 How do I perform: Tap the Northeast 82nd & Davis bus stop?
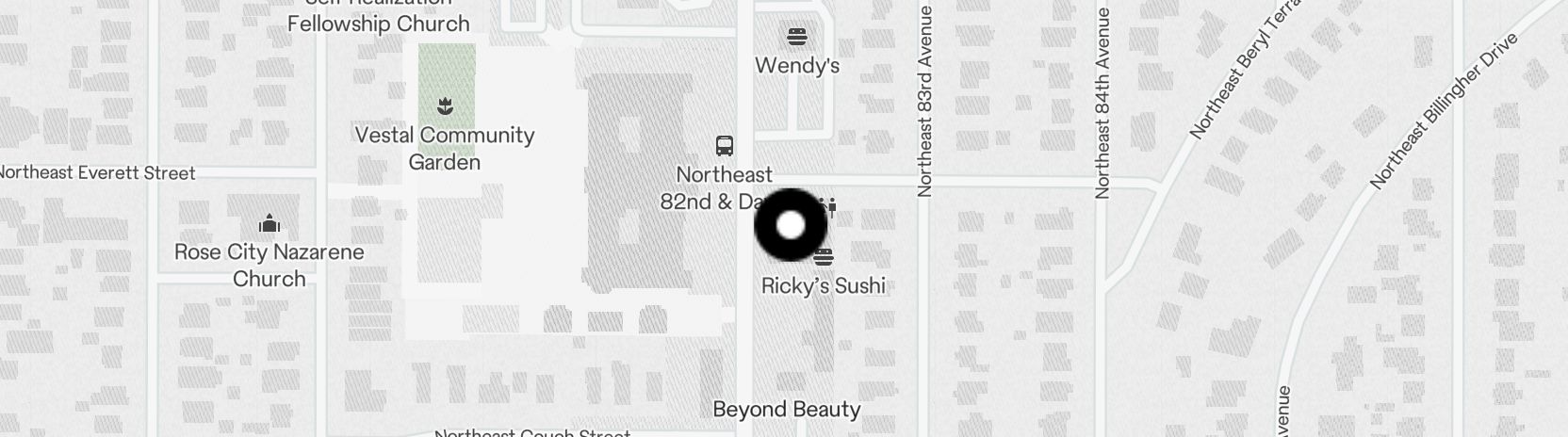click(x=724, y=146)
